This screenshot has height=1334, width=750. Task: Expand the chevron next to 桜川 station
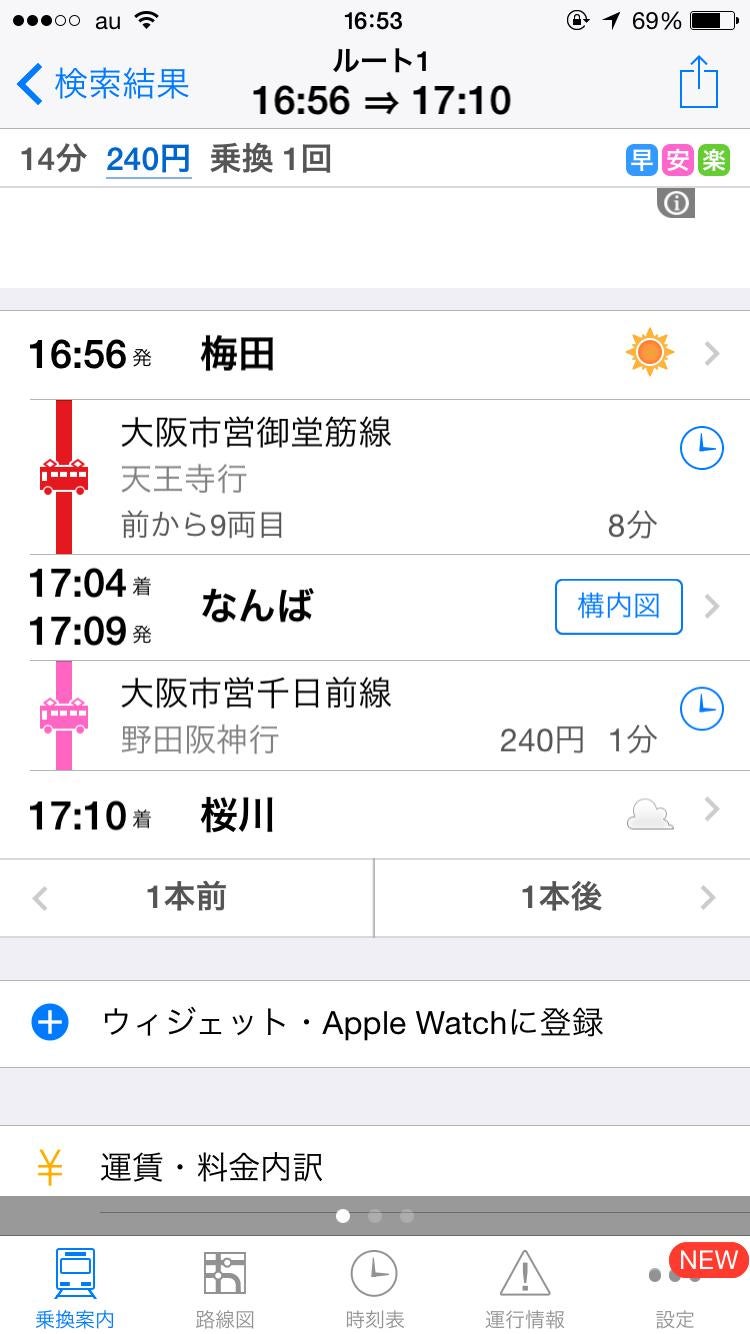[712, 814]
